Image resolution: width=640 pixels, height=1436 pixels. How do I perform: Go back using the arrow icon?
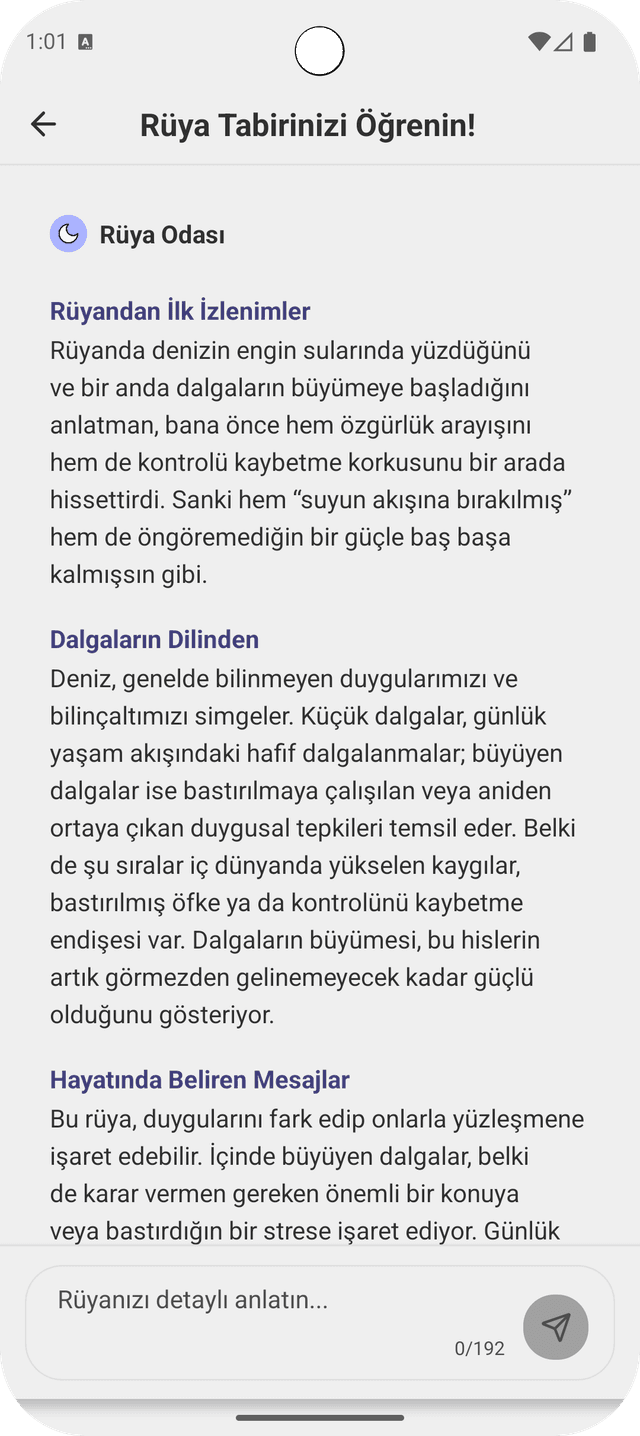pos(43,124)
